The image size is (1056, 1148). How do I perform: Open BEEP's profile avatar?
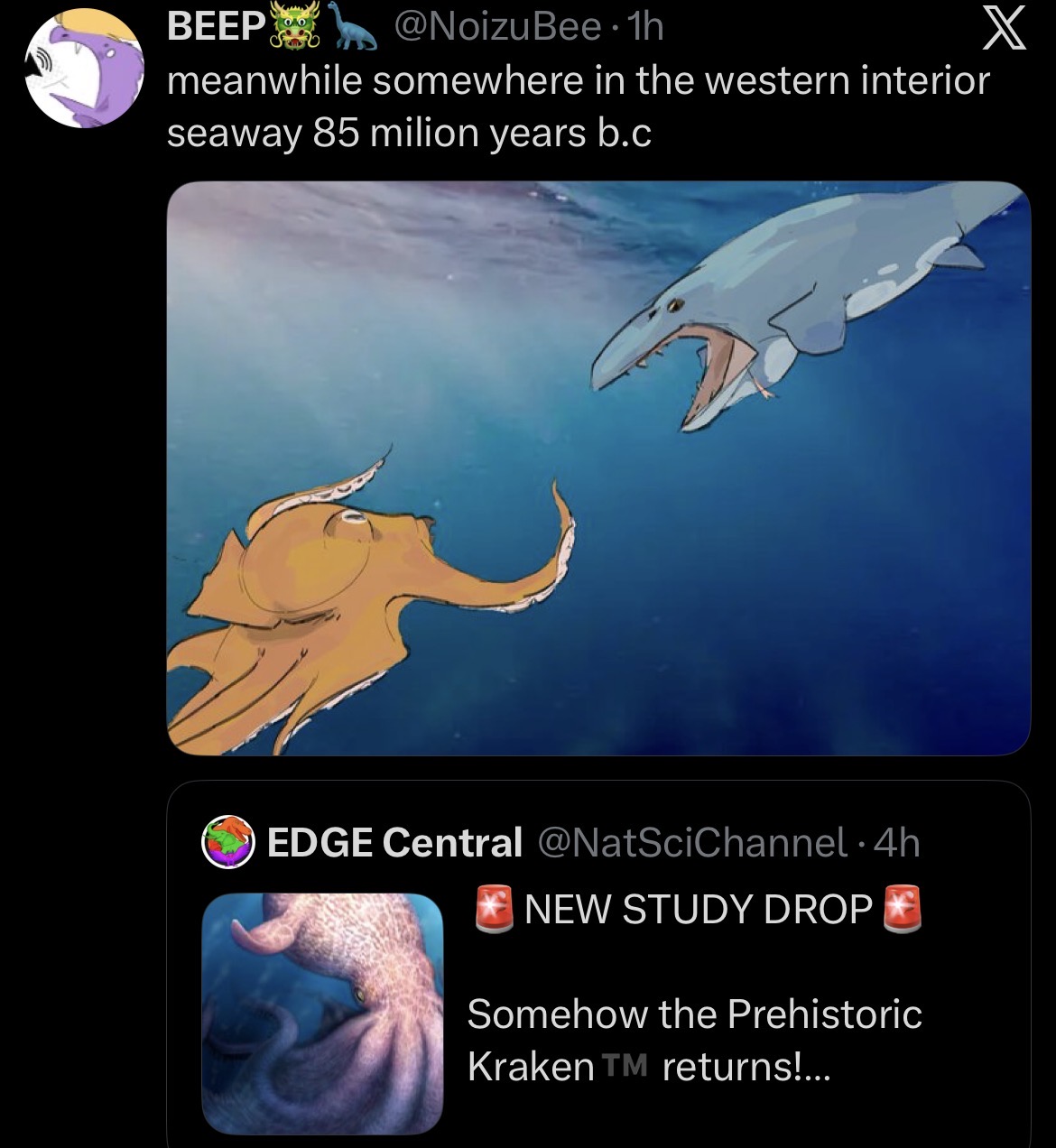83,69
